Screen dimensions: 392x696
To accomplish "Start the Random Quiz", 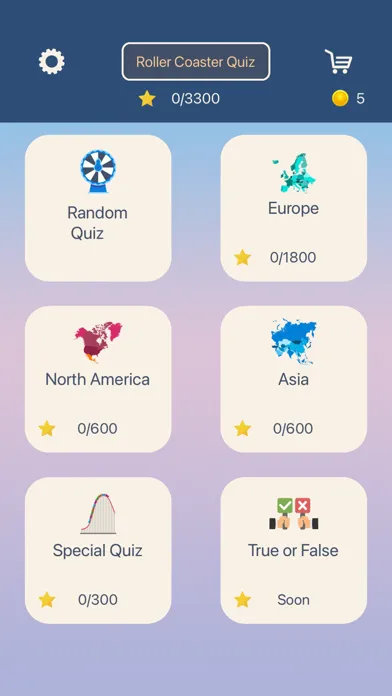I will pos(98,208).
